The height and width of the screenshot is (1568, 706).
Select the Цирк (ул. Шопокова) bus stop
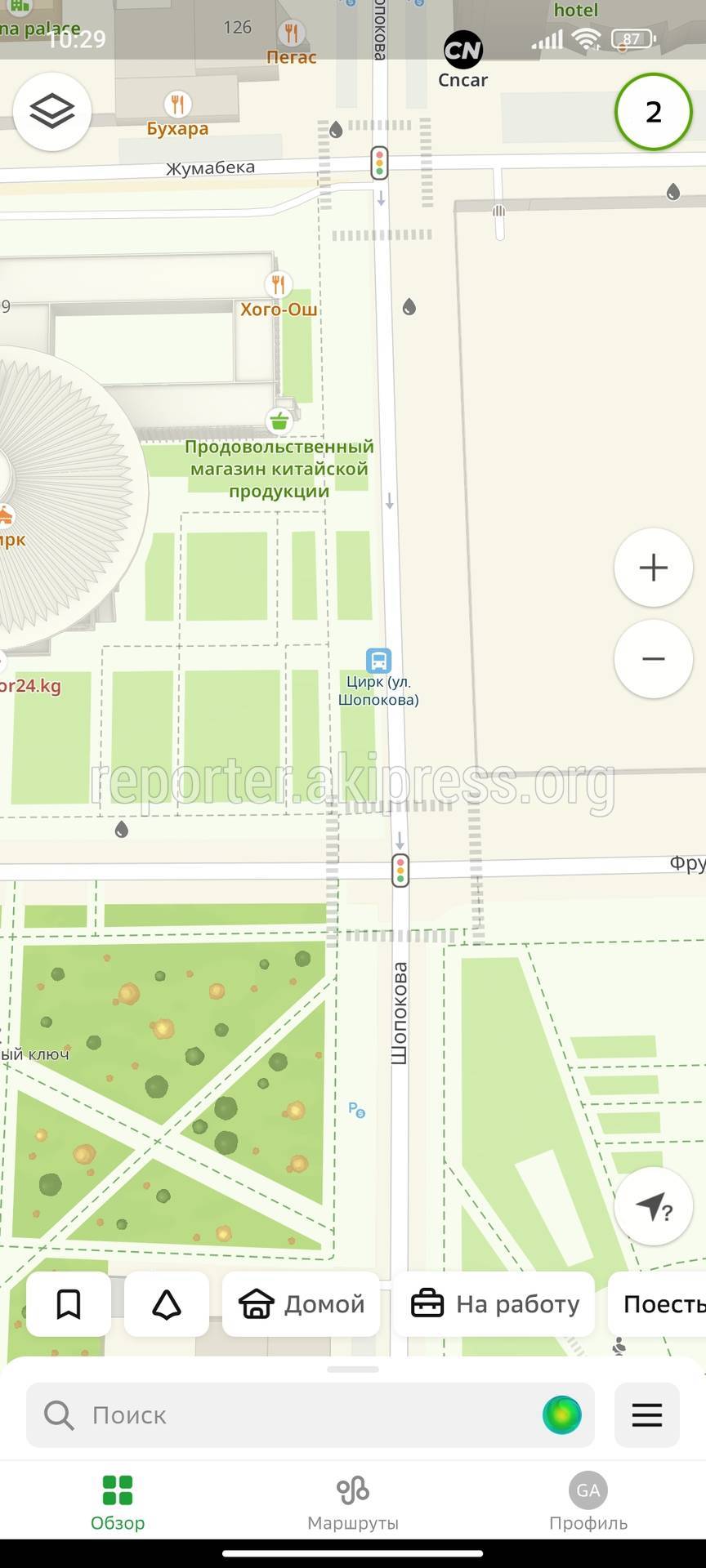coord(378,661)
